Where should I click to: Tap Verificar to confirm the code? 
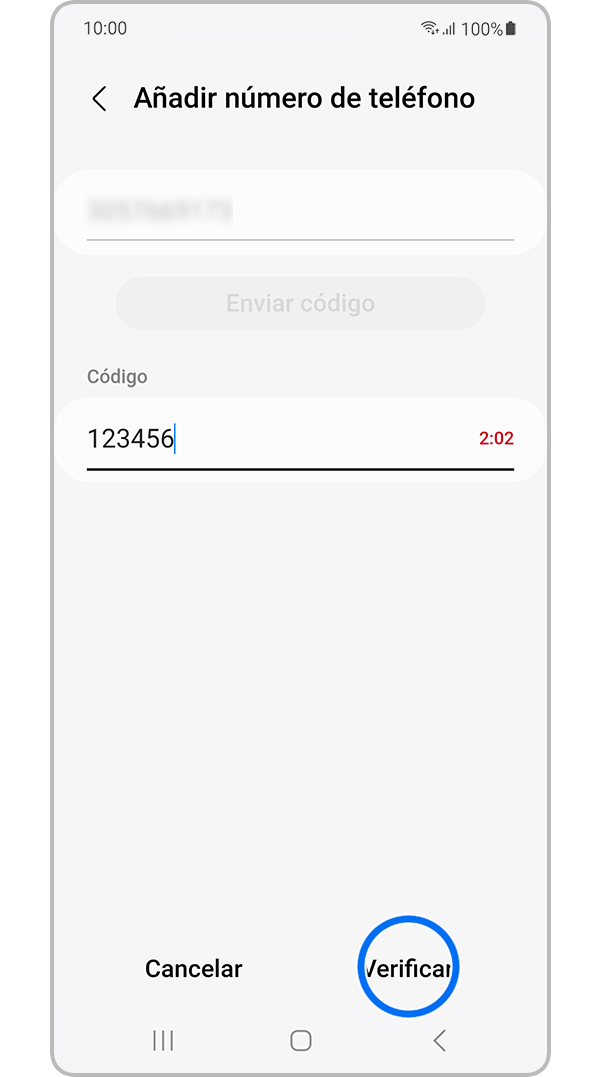coord(408,968)
